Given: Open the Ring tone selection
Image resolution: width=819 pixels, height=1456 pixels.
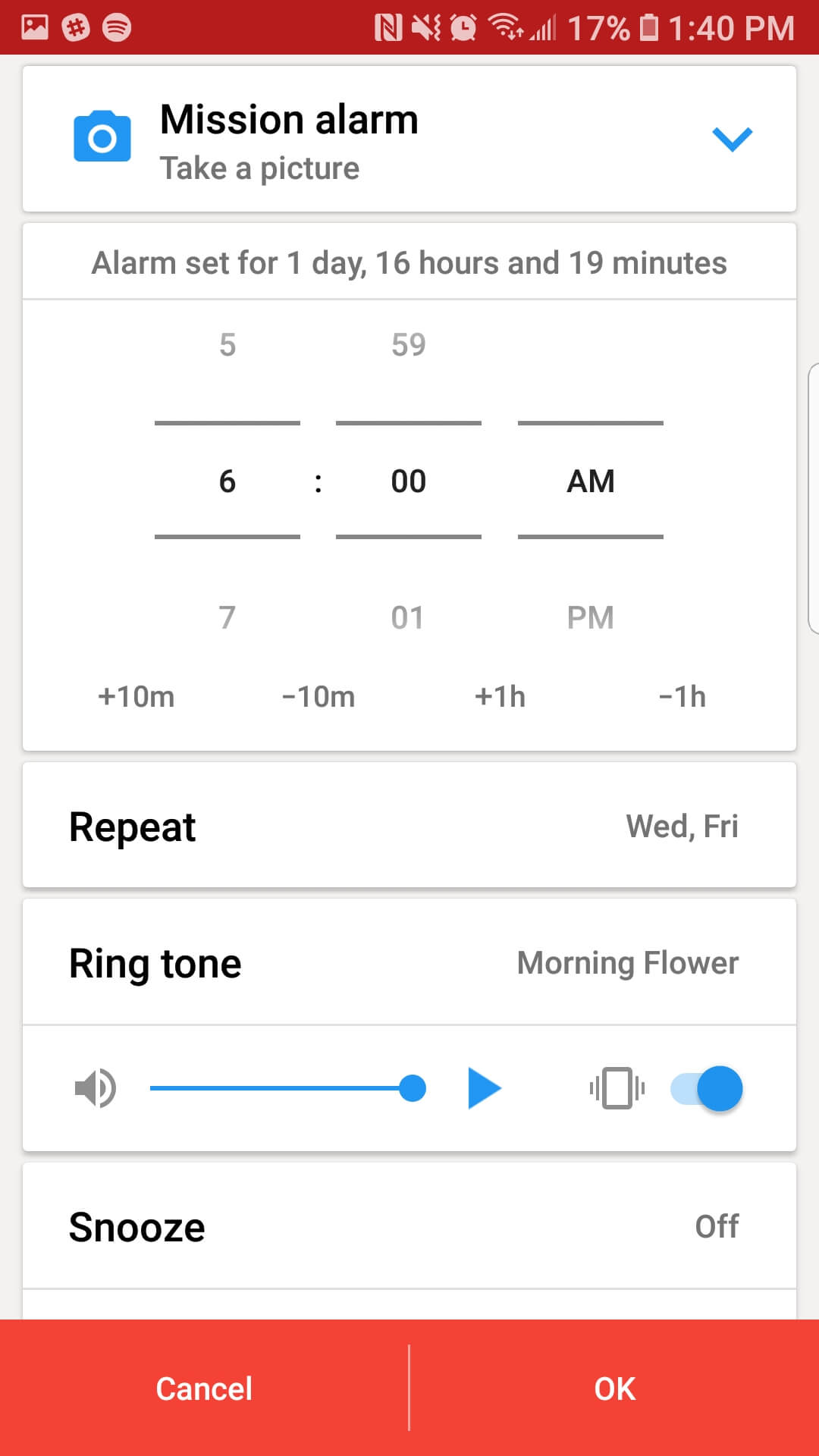Looking at the screenshot, I should (x=409, y=962).
